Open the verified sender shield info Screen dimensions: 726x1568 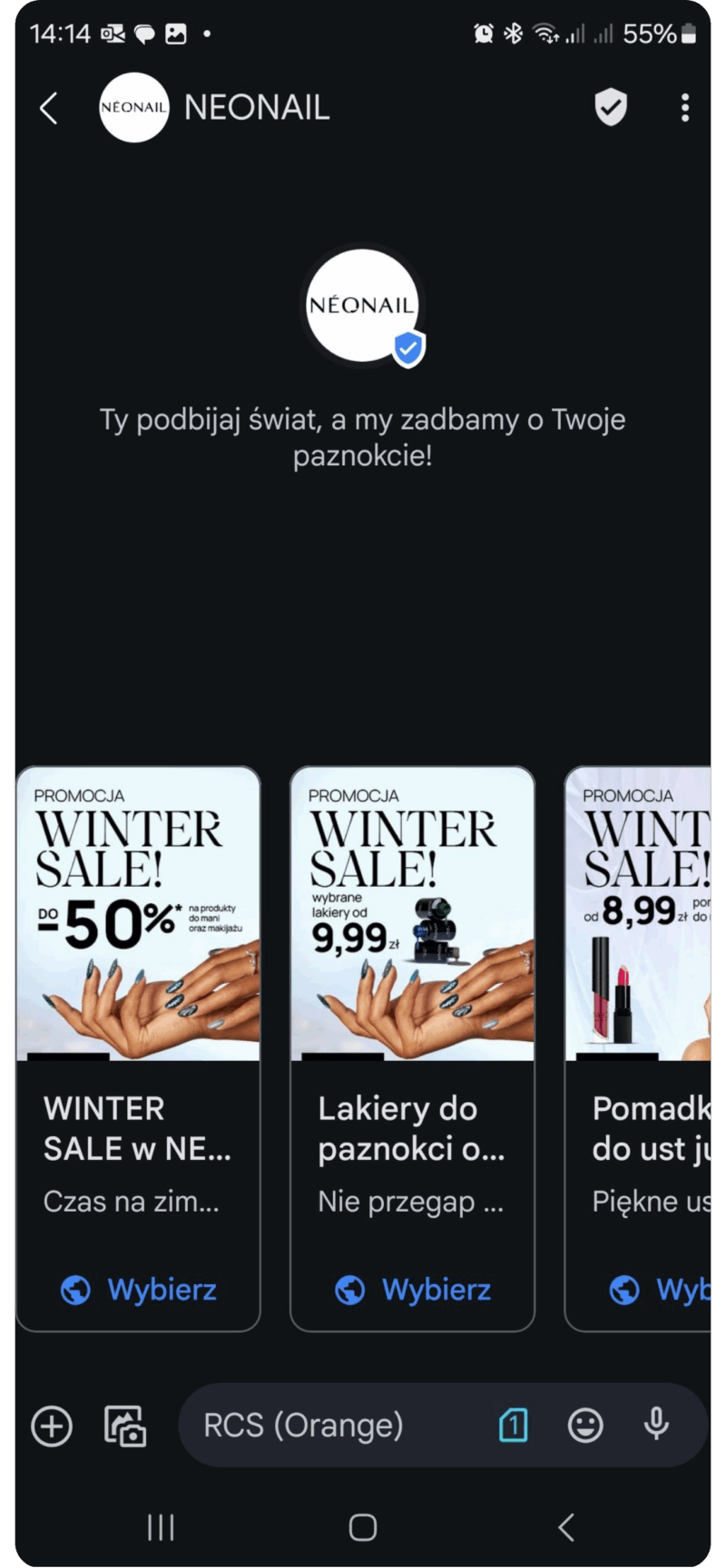point(611,108)
